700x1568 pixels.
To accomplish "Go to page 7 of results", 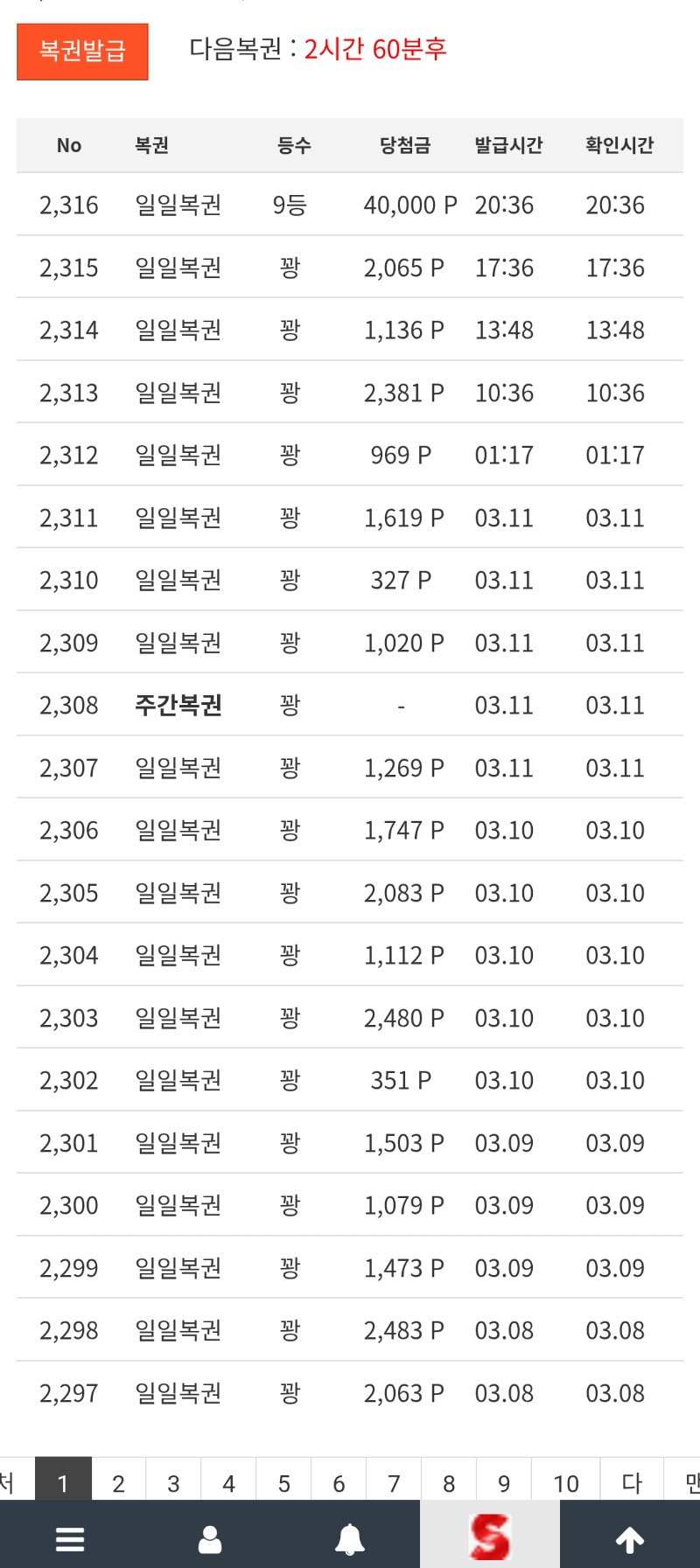I will (394, 1482).
